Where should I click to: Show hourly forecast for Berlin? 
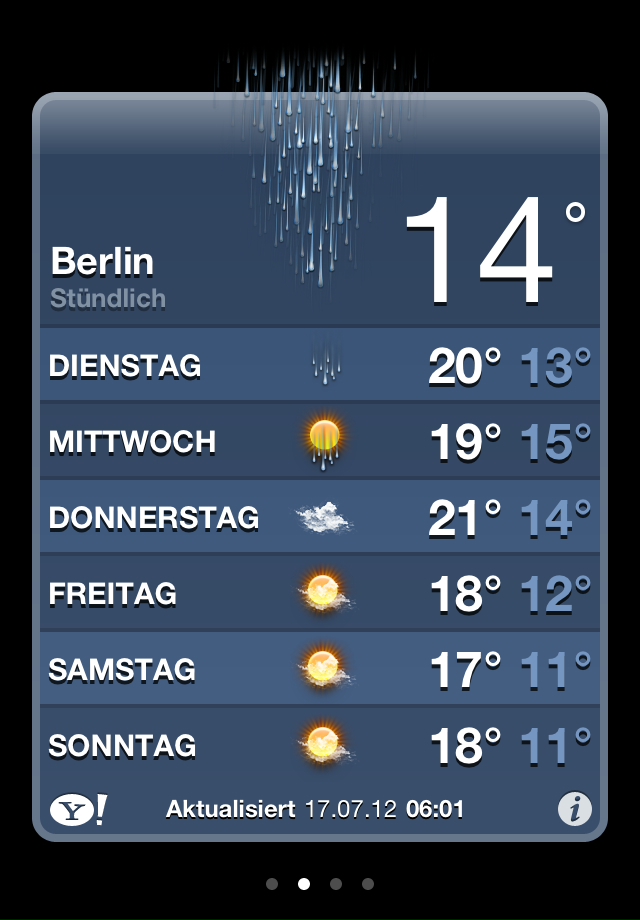[x=108, y=299]
